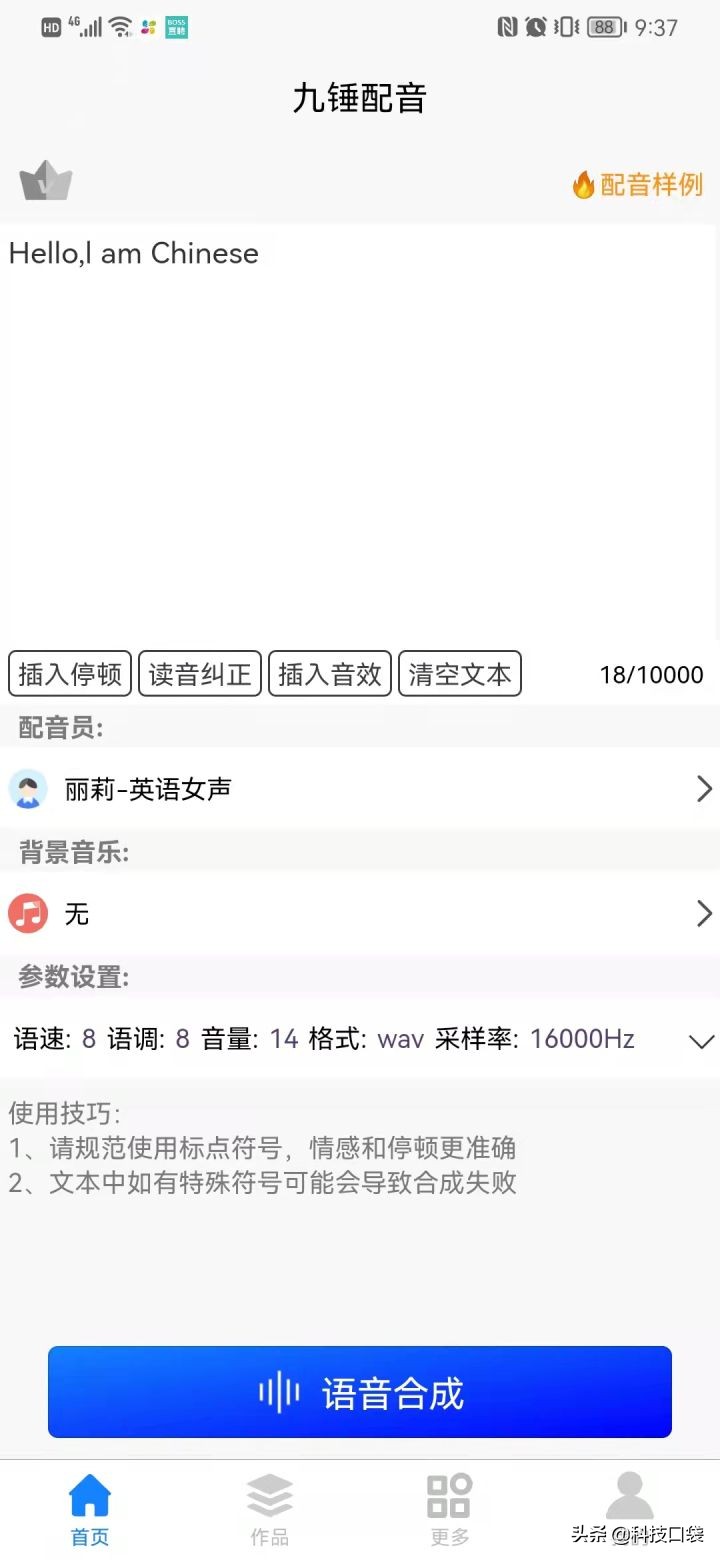This screenshot has width=720, height=1560.
Task: Click 读音纠正 pronunciation correction
Action: click(x=199, y=673)
